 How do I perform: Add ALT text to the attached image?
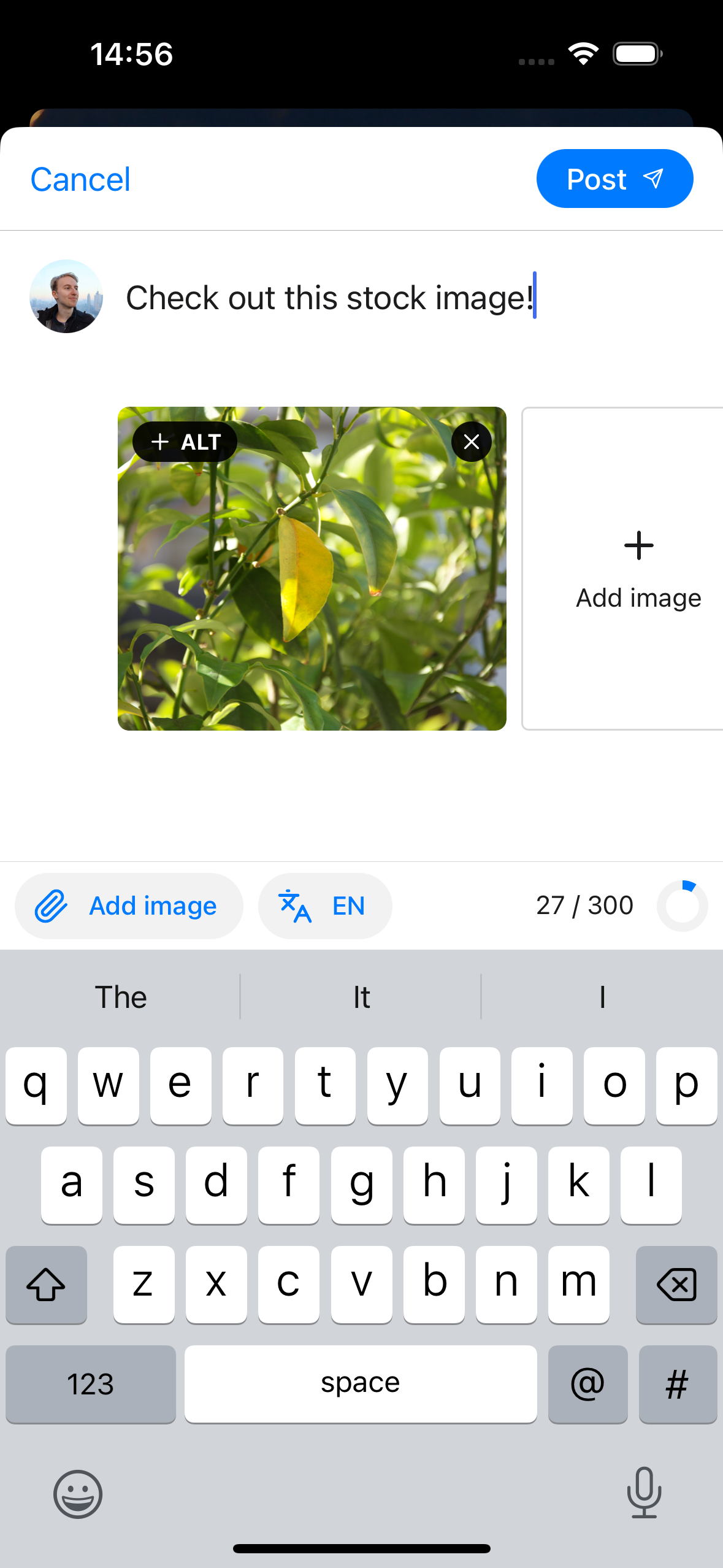[x=185, y=441]
